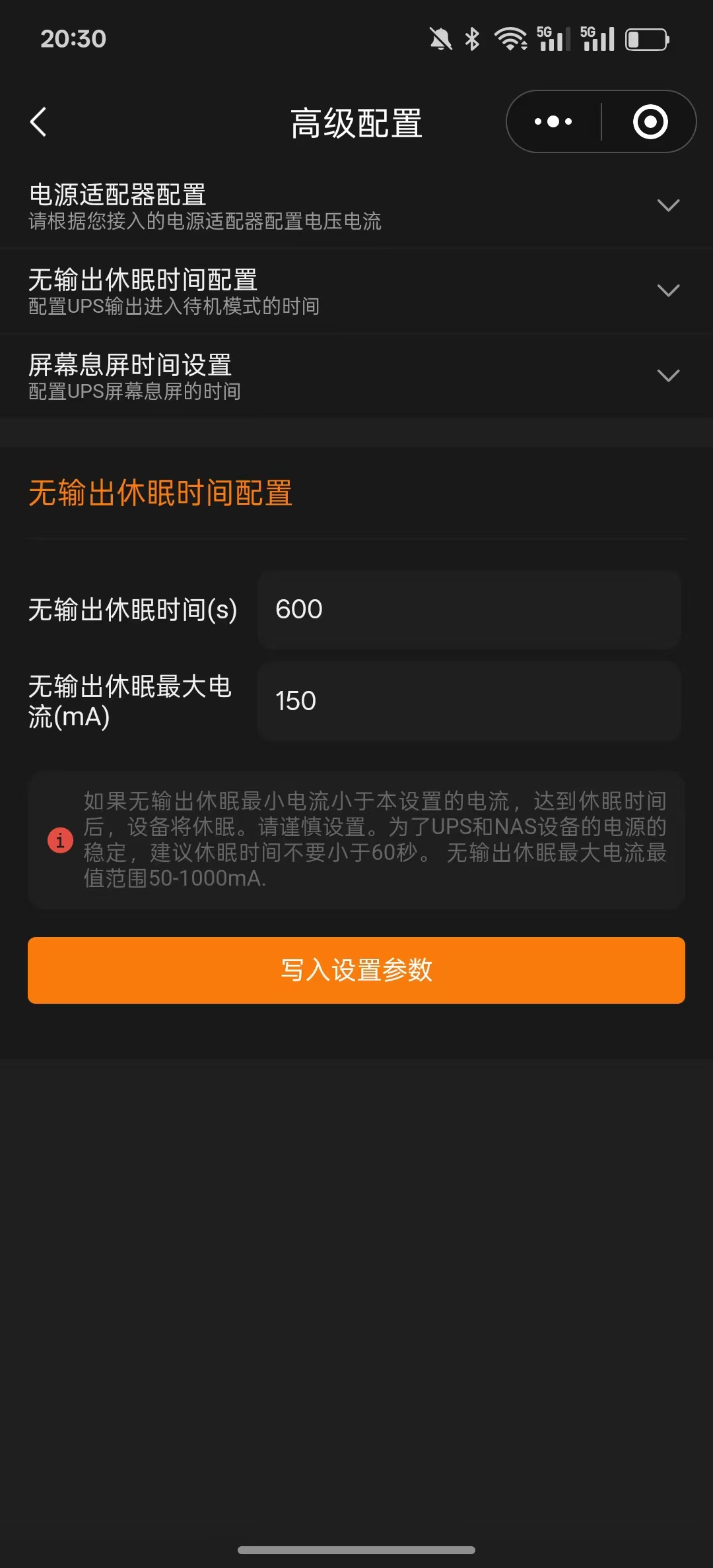This screenshot has width=713, height=1568.
Task: Click the clock showing 20:30
Action: pyautogui.click(x=73, y=39)
